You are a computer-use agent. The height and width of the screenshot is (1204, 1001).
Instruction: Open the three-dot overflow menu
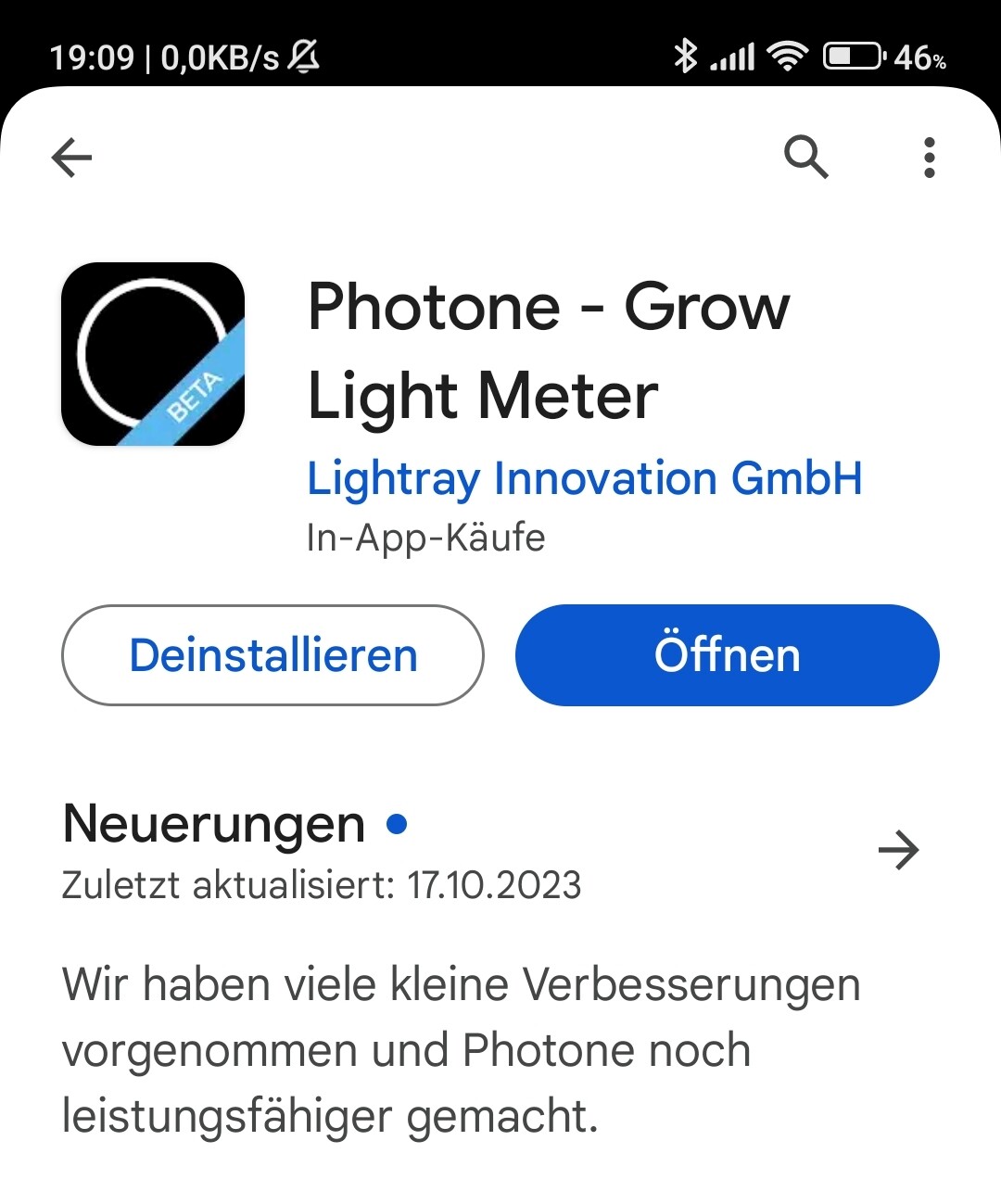pyautogui.click(x=929, y=158)
